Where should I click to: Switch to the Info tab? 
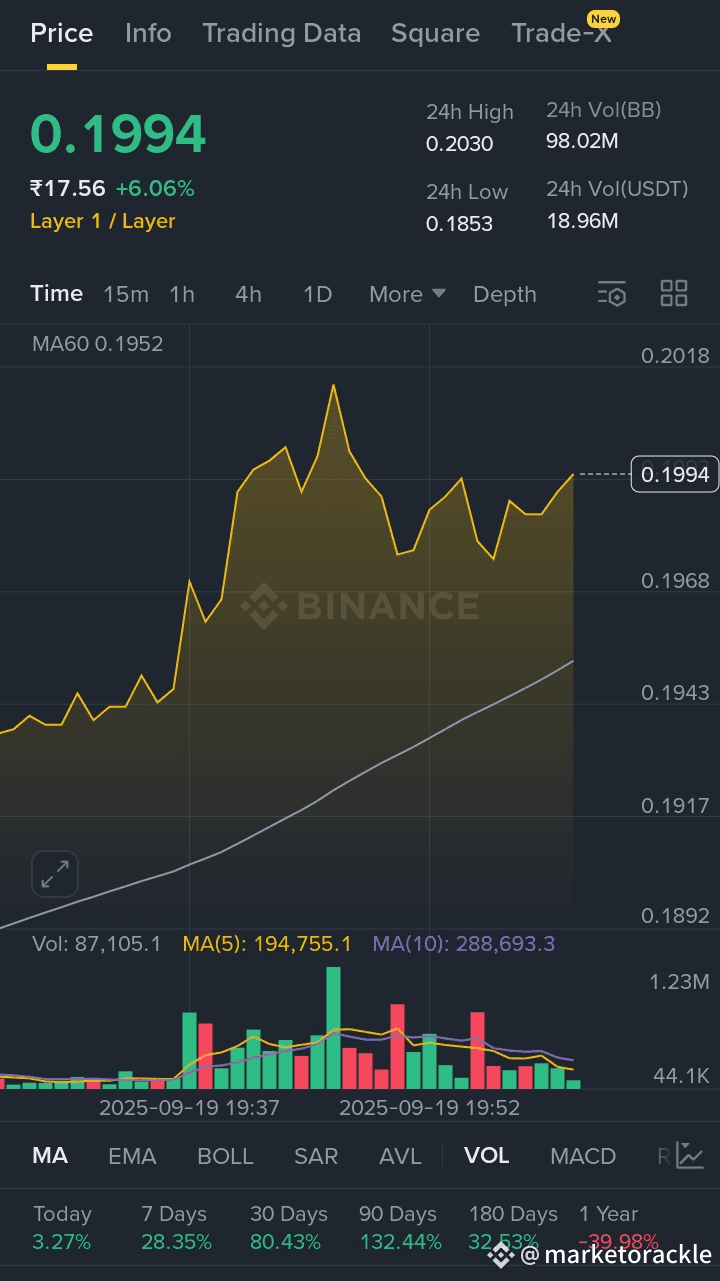coord(148,33)
